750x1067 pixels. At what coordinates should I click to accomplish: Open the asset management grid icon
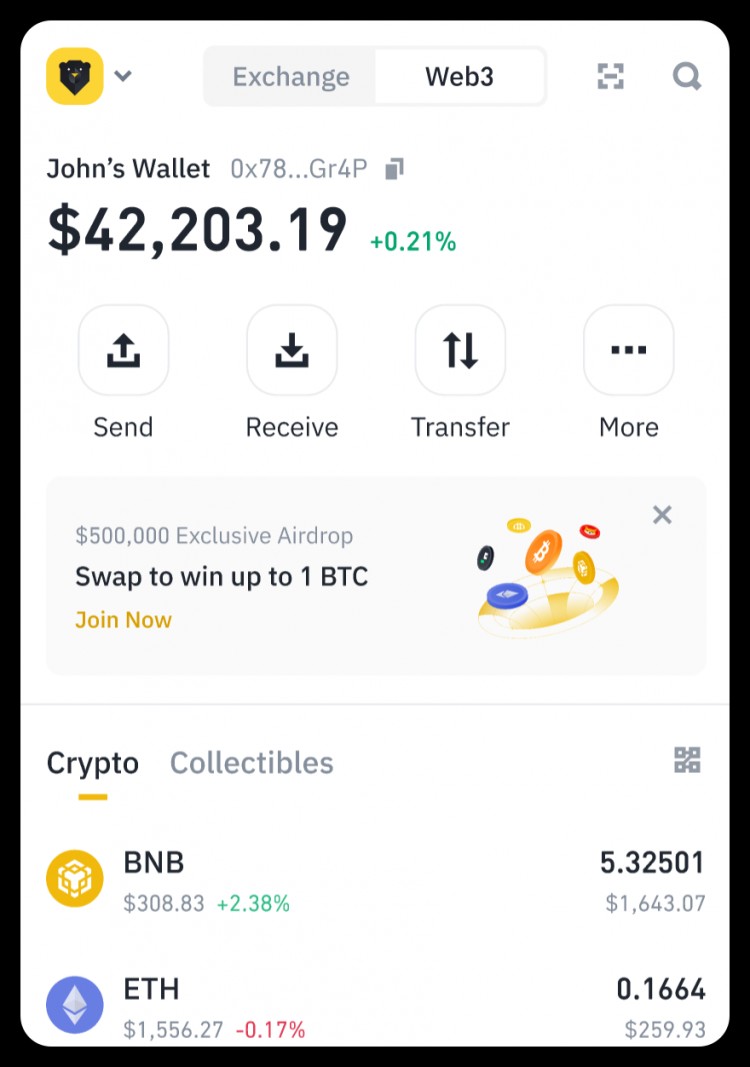point(687,760)
